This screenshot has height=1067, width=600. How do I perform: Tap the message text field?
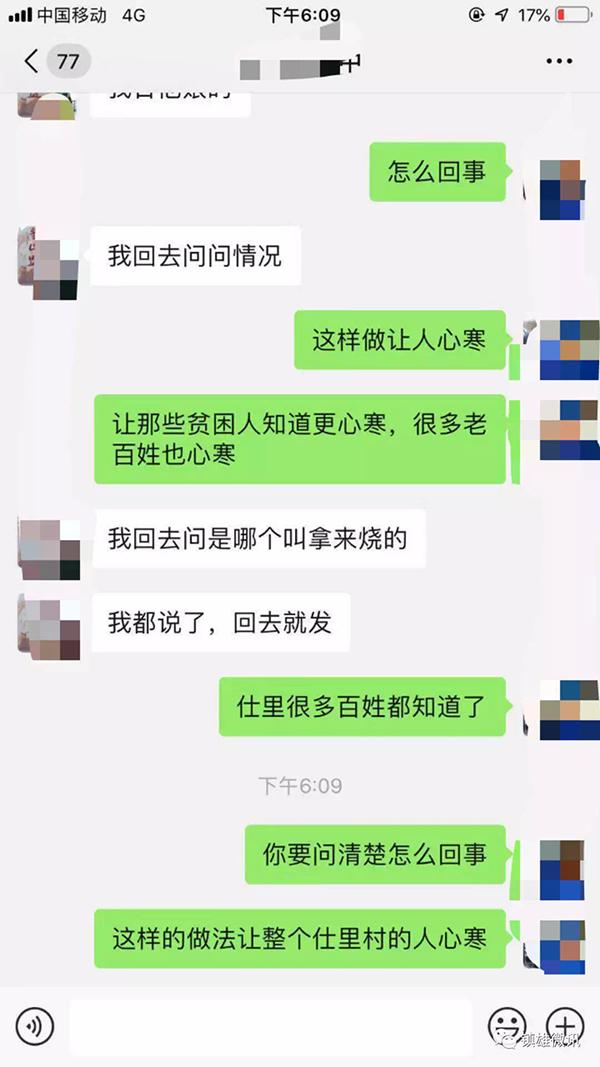[270, 1026]
